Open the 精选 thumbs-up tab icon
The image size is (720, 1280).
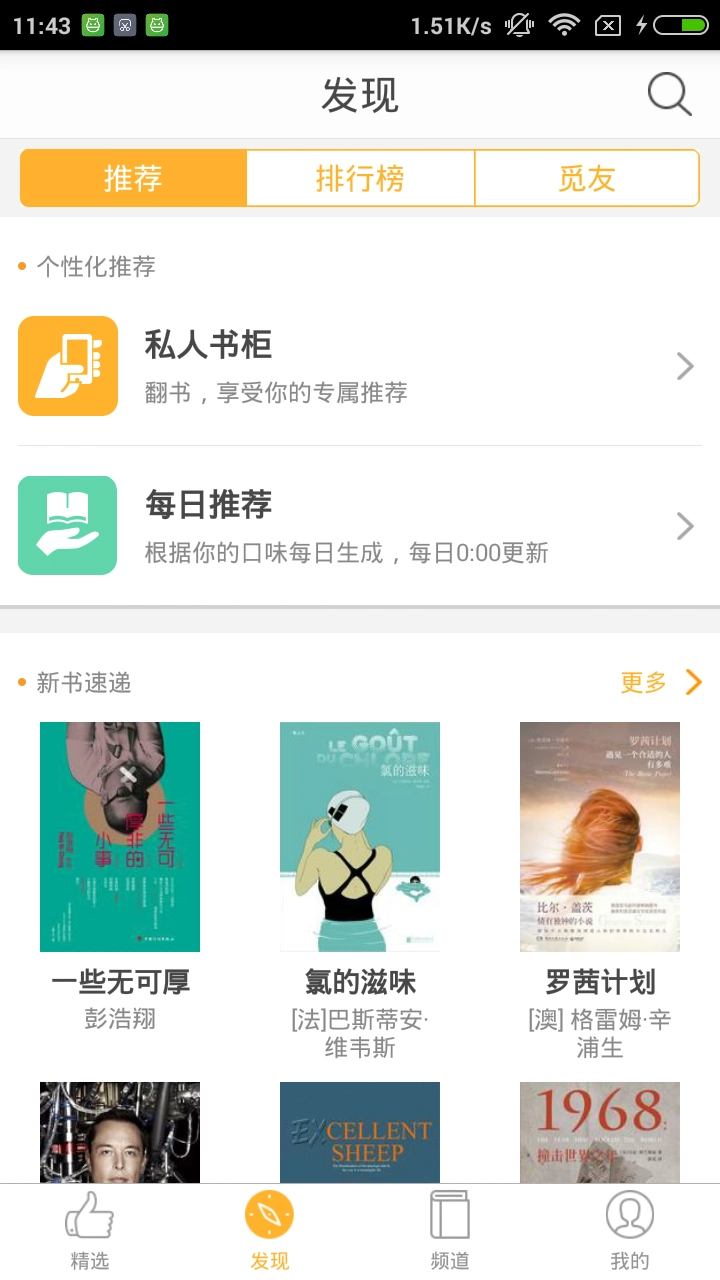click(x=89, y=1215)
